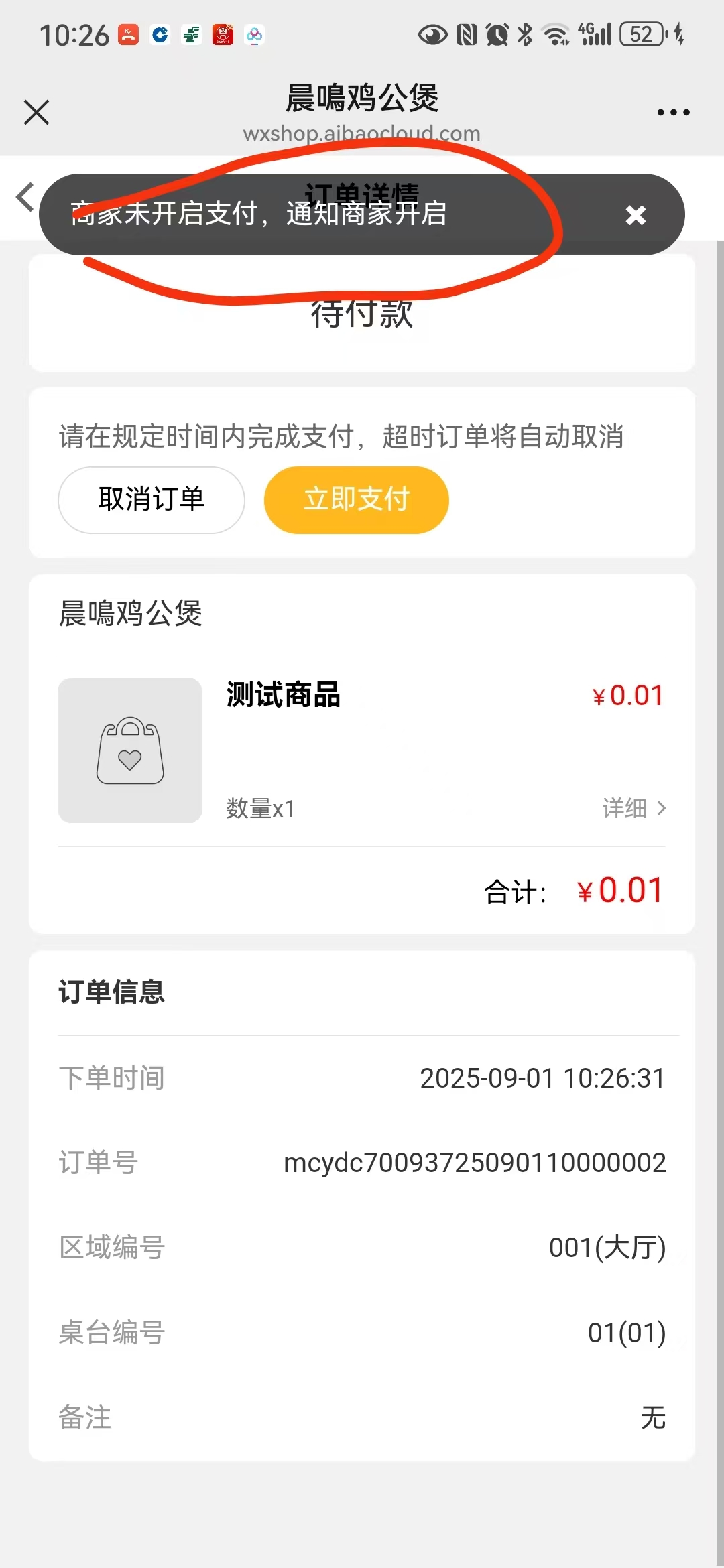
Task: Tap 取消订单 to cancel the order
Action: click(152, 500)
